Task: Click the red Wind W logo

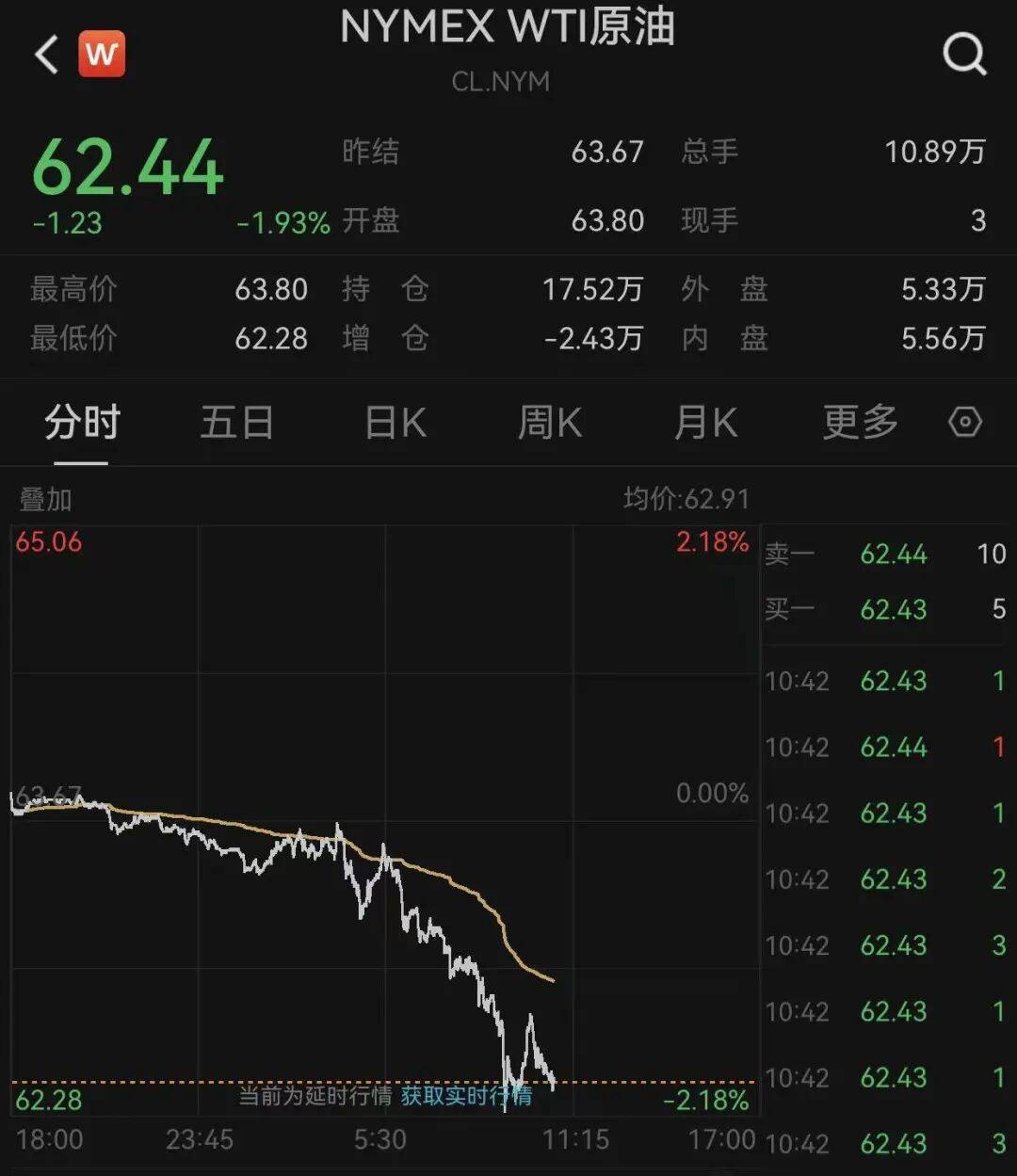Action: point(104,53)
